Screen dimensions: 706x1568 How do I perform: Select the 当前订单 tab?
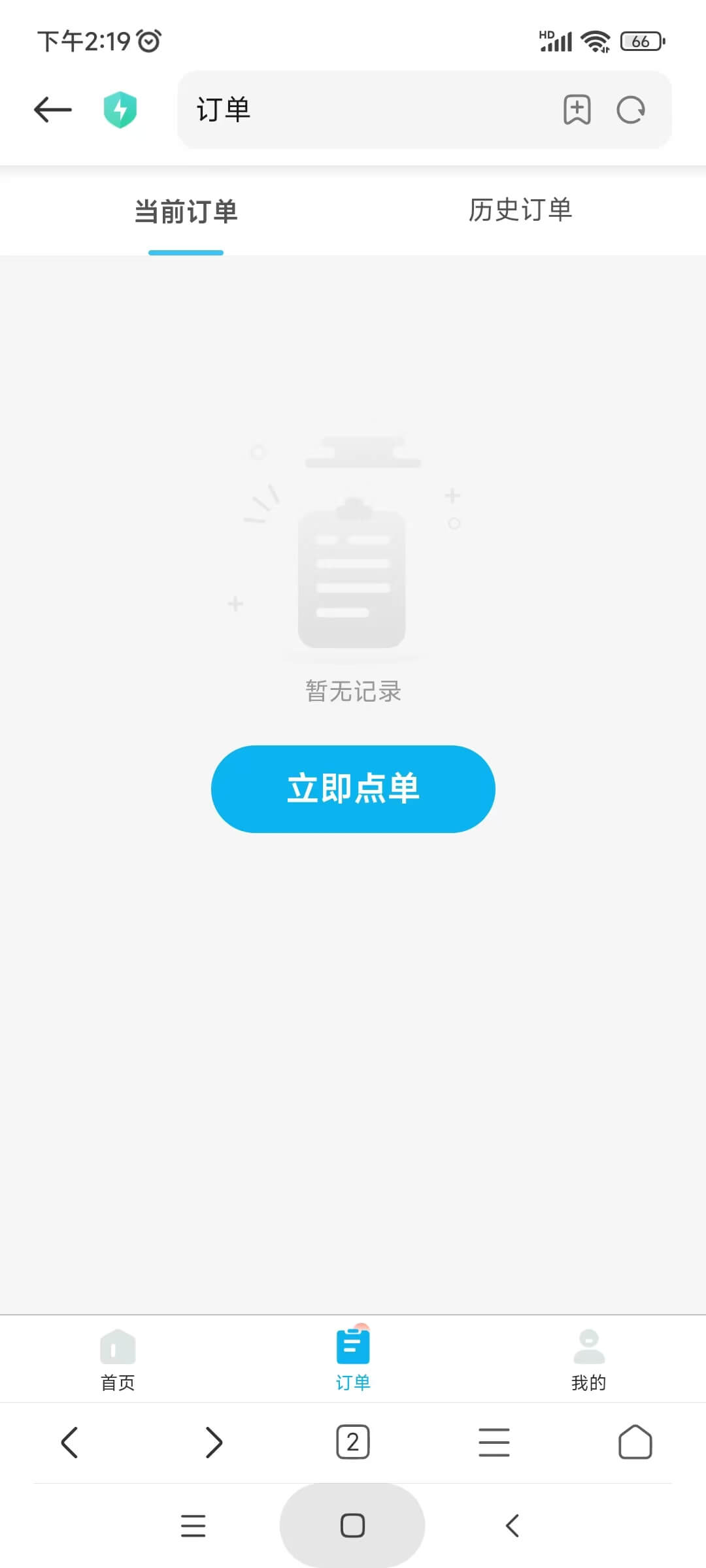pos(186,211)
